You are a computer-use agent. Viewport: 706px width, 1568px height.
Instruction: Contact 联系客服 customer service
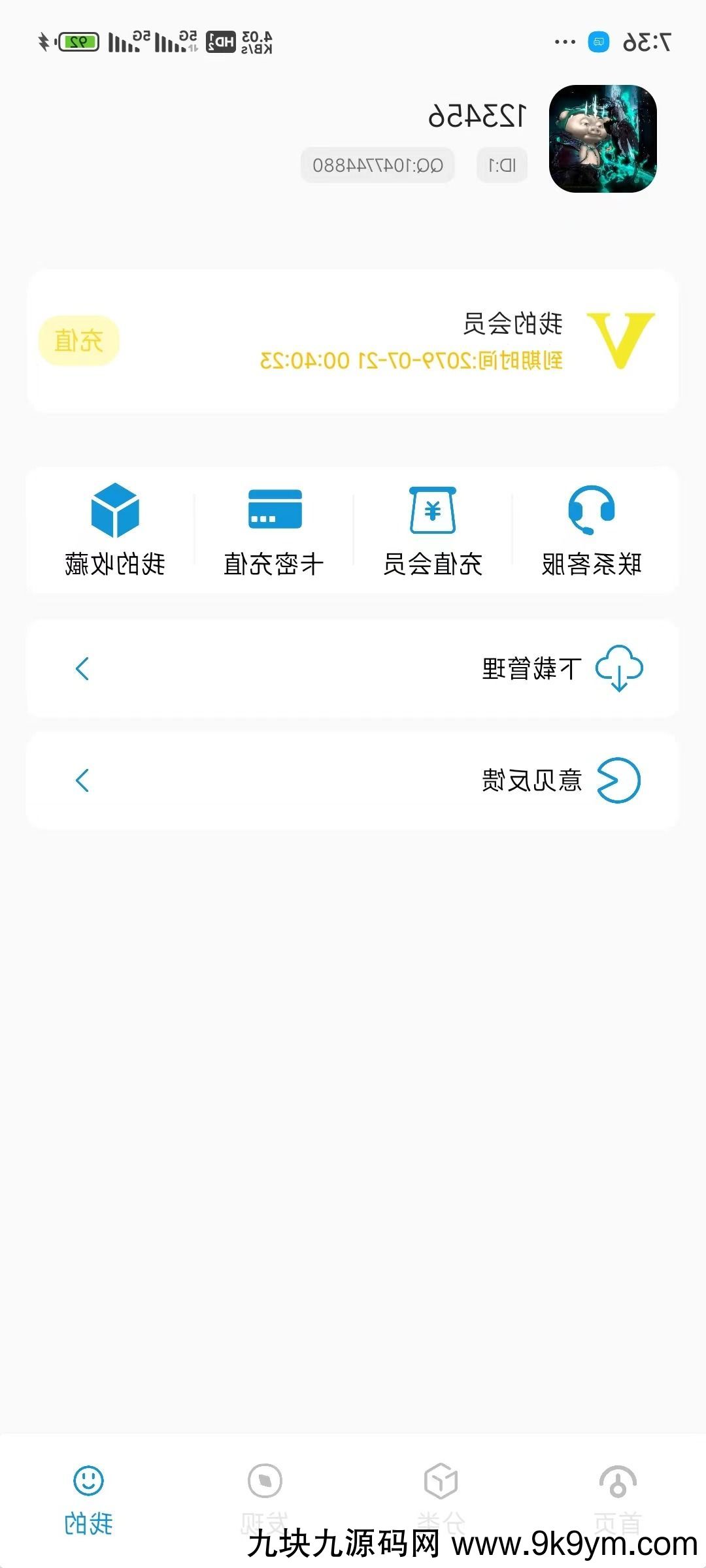pos(592,529)
